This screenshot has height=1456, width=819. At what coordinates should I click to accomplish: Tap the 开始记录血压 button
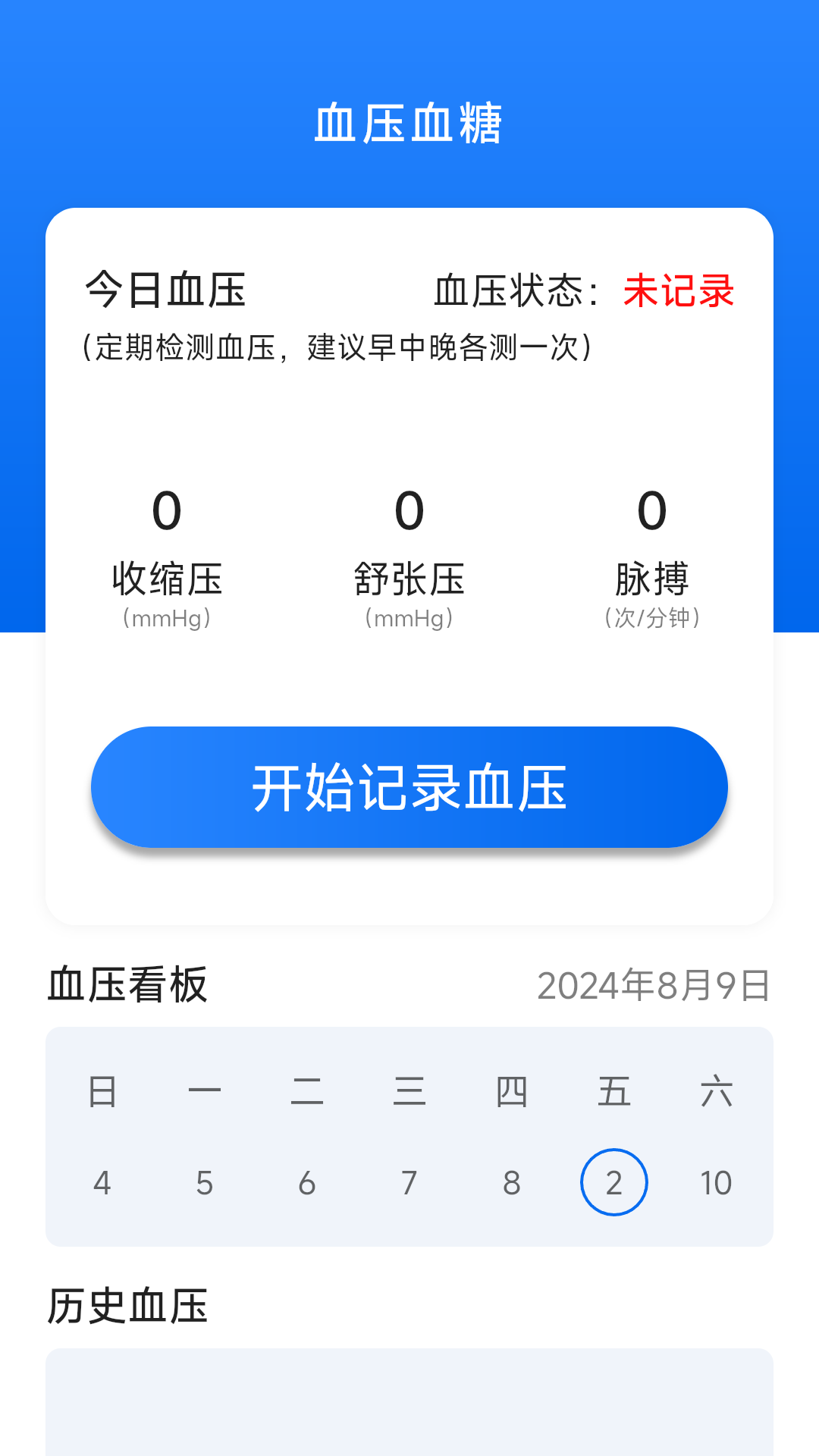(x=409, y=786)
